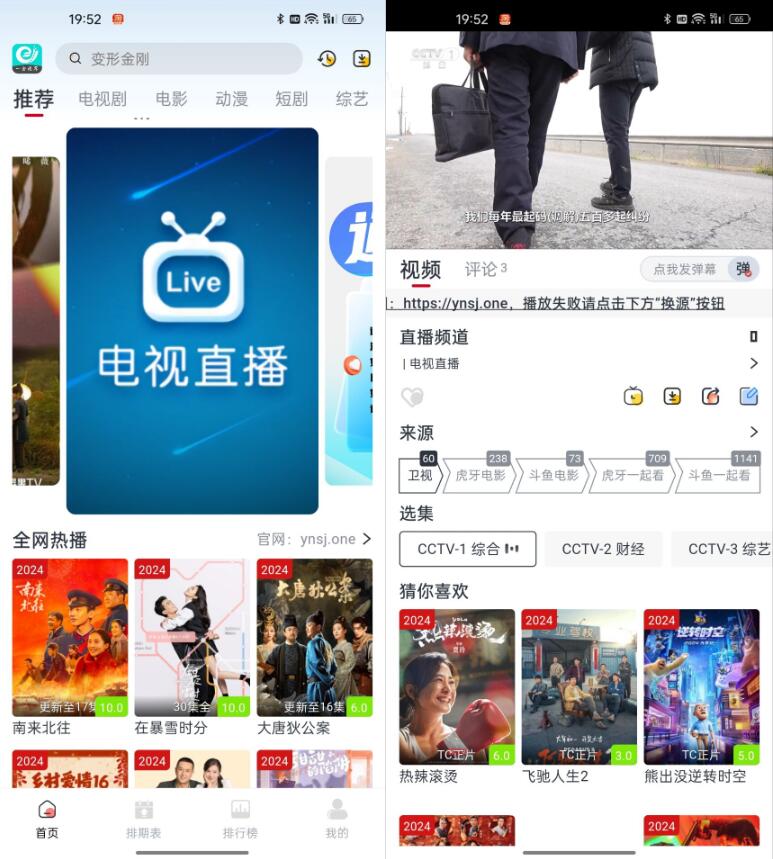The width and height of the screenshot is (773, 859).
Task: Open watch history clock icon
Action: (327, 59)
